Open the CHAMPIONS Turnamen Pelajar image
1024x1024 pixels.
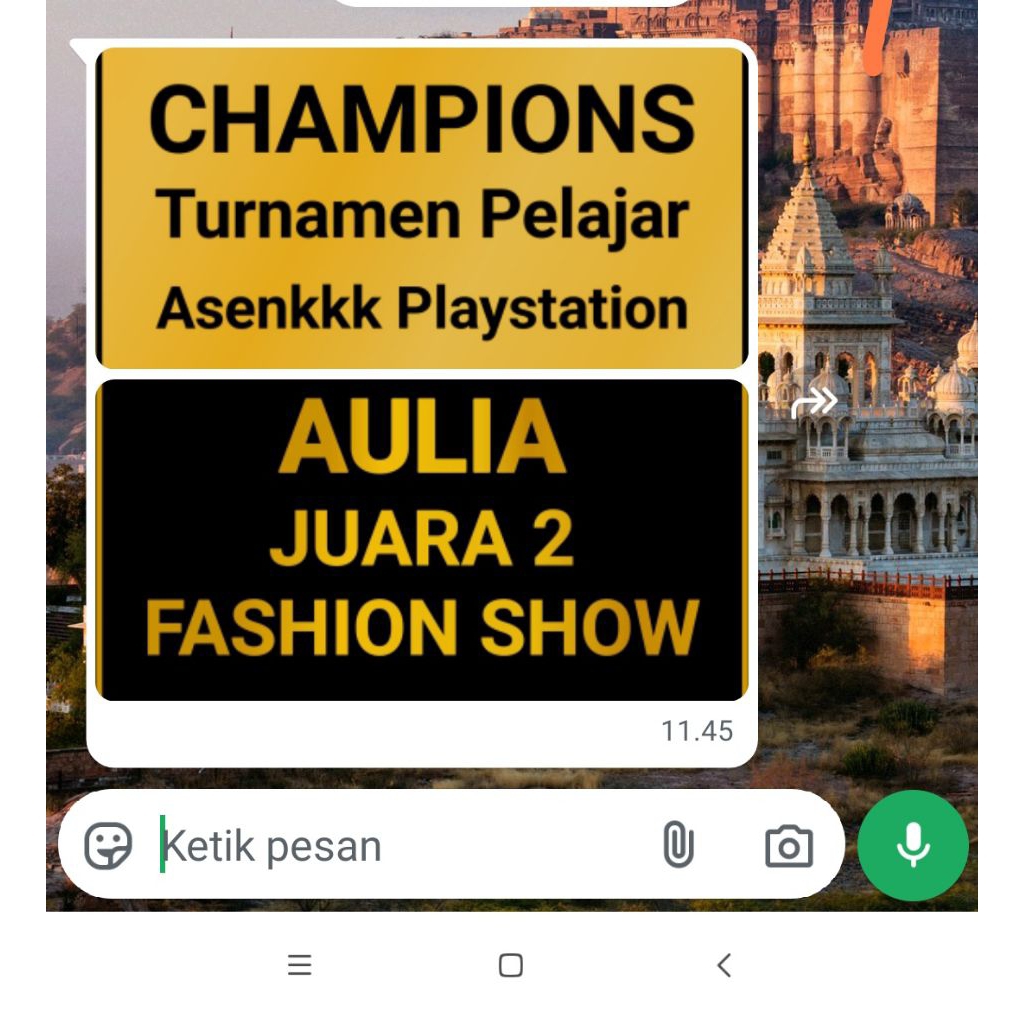pyautogui.click(x=421, y=208)
